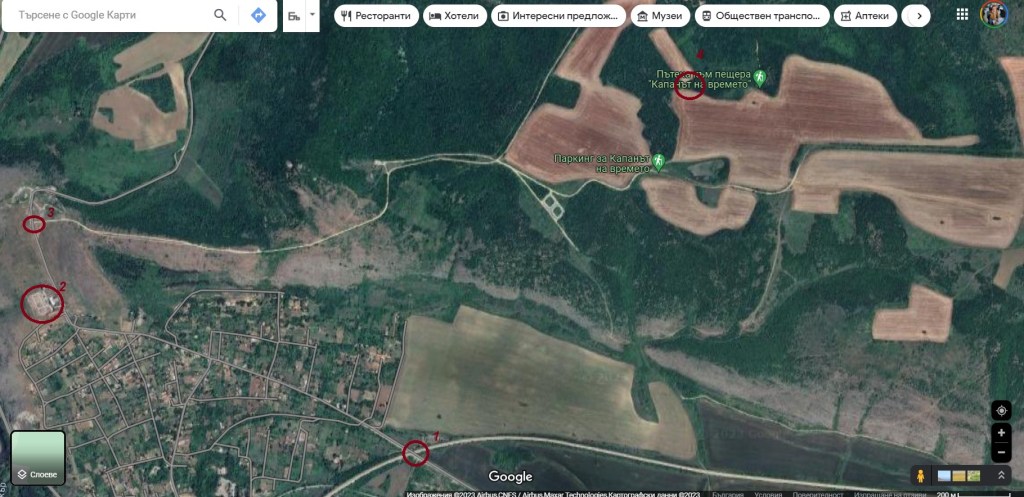Screen dimensions: 1024x497
Task: Open directions with the blue arrow icon
Action: tap(258, 16)
